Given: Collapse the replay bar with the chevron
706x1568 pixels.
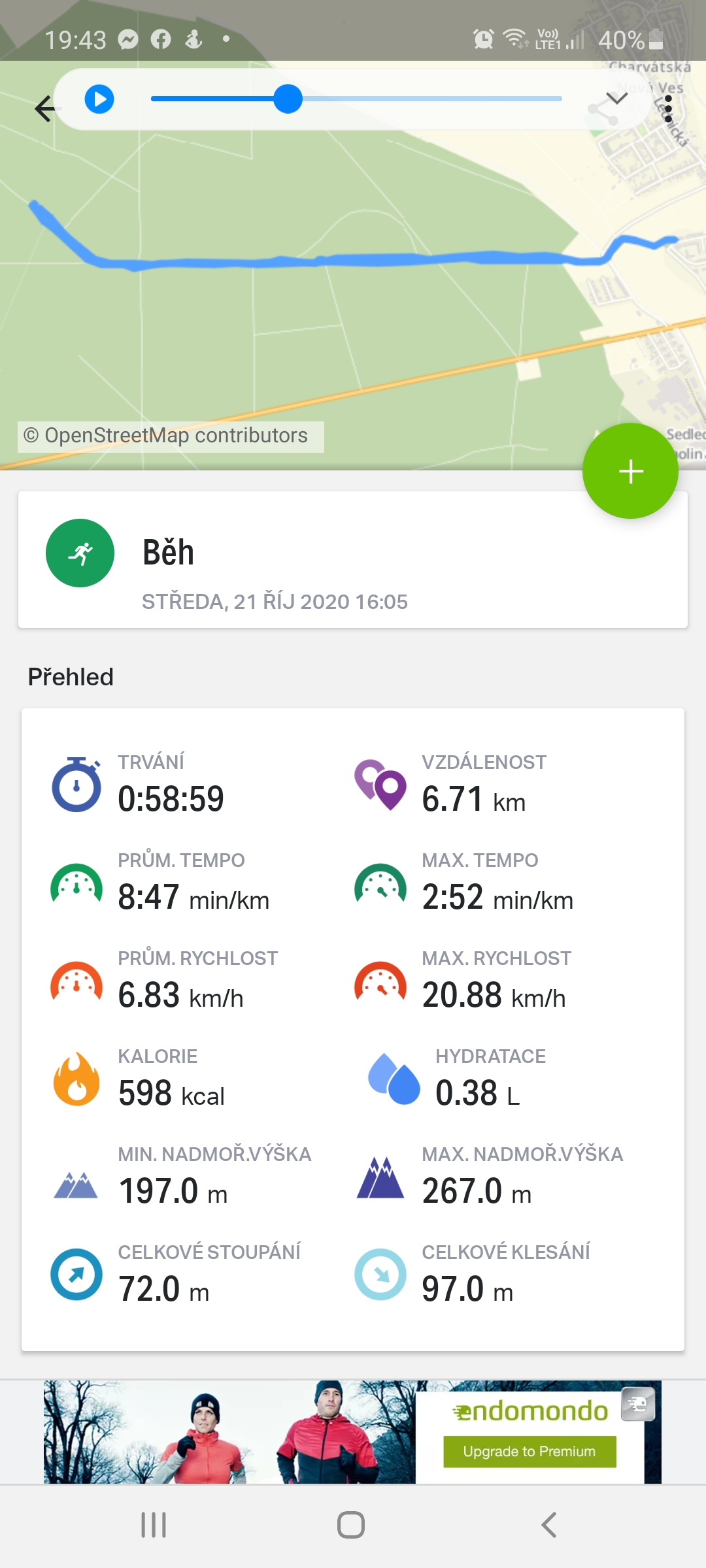Looking at the screenshot, I should (x=616, y=99).
